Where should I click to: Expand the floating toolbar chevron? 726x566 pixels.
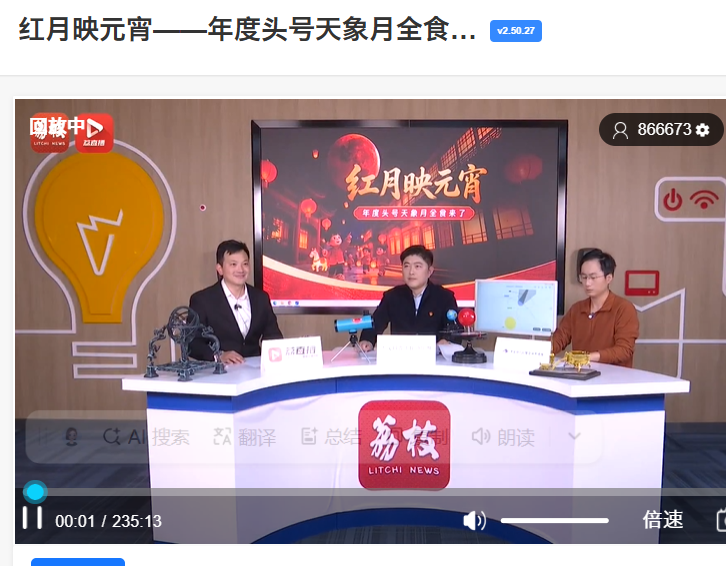pos(574,437)
